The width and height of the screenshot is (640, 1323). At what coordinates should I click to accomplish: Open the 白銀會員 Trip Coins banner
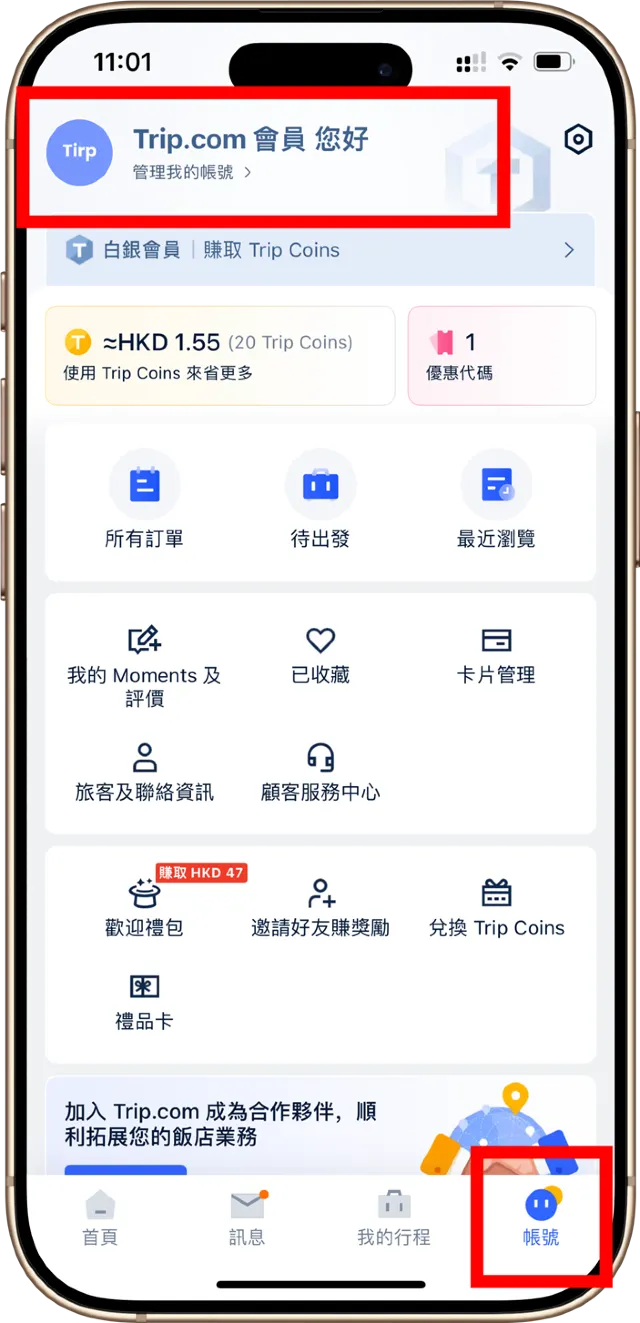click(x=320, y=250)
